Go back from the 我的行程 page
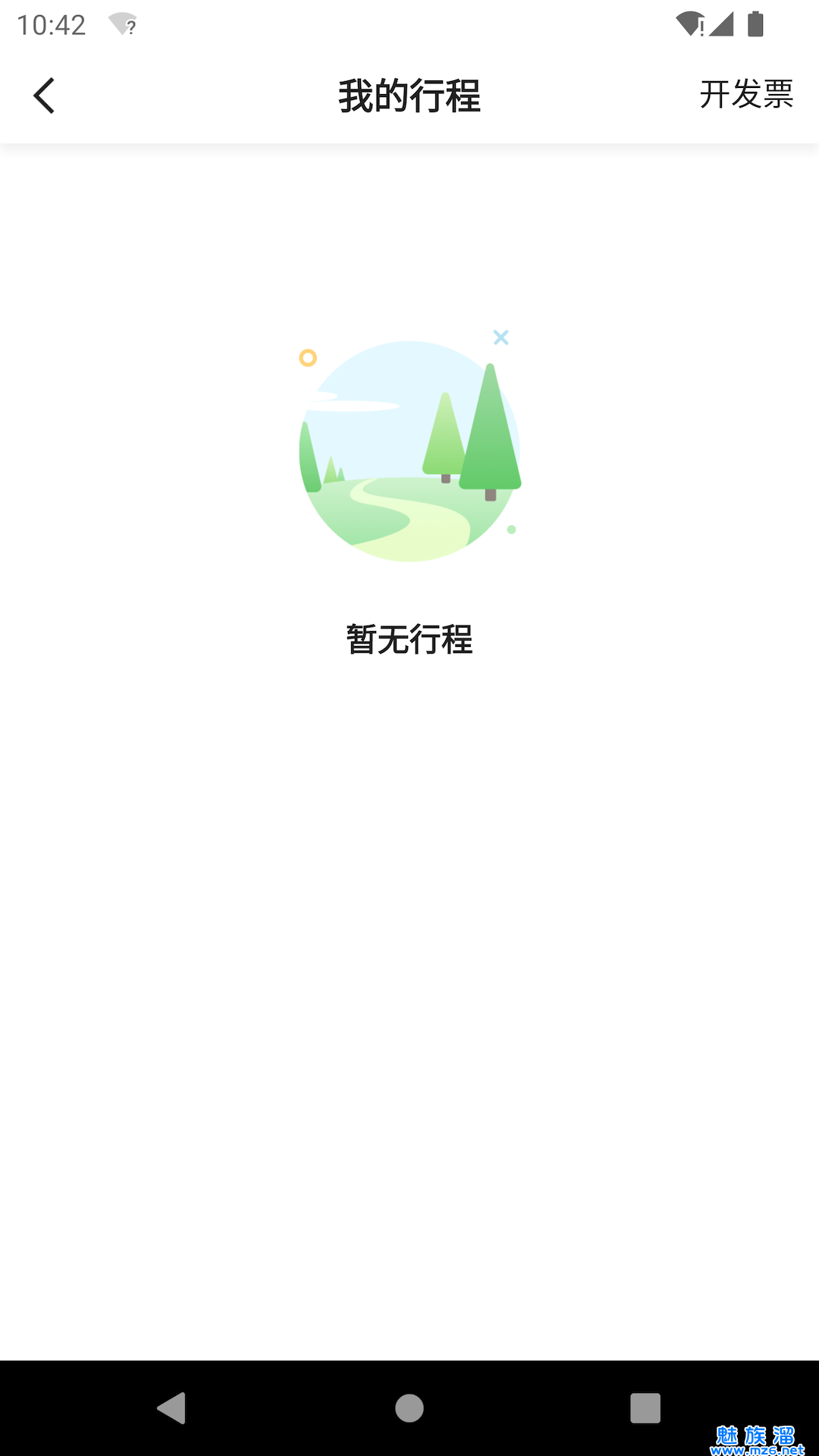819x1456 pixels. [x=44, y=96]
